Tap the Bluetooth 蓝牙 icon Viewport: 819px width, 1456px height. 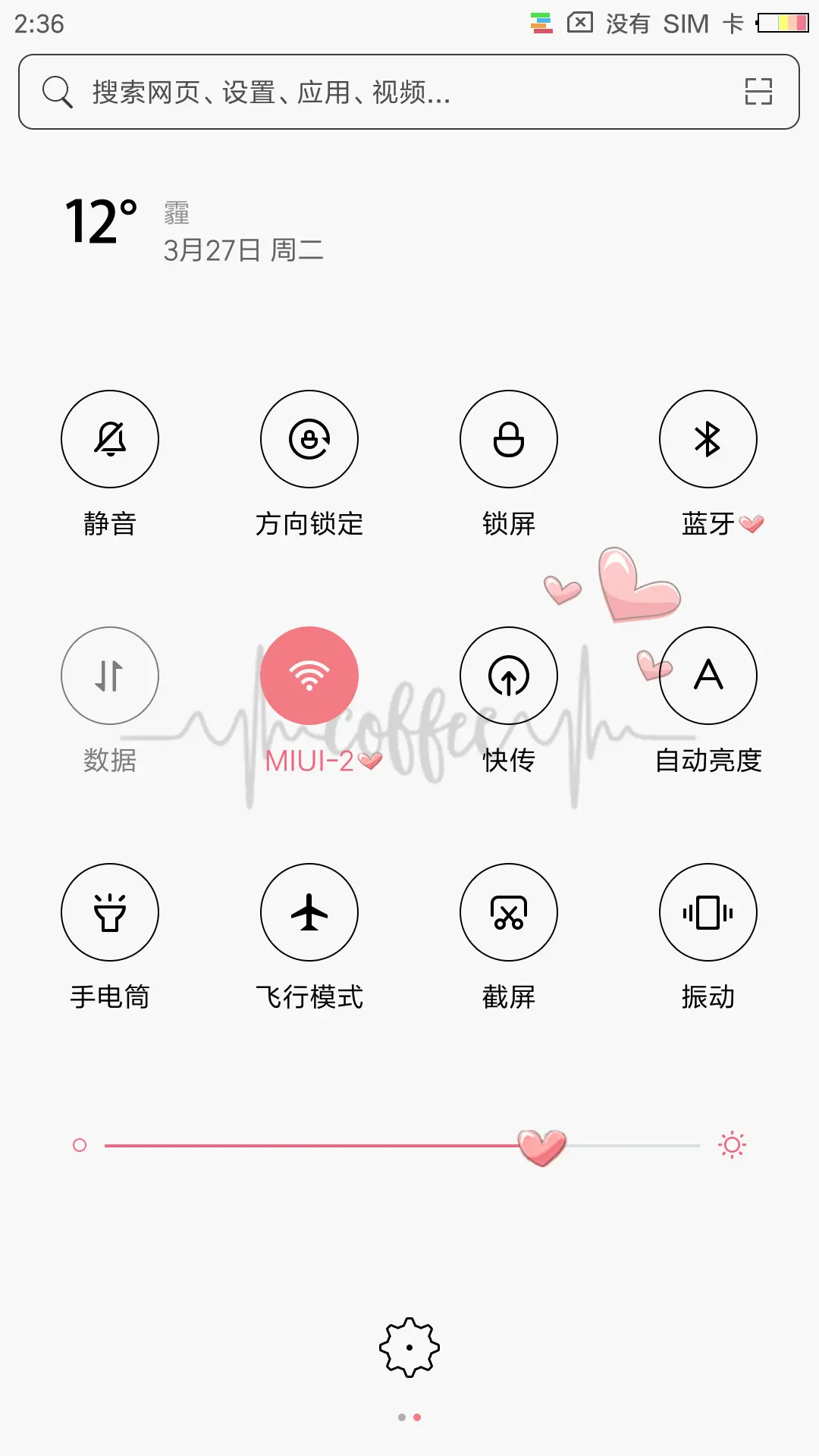coord(708,438)
